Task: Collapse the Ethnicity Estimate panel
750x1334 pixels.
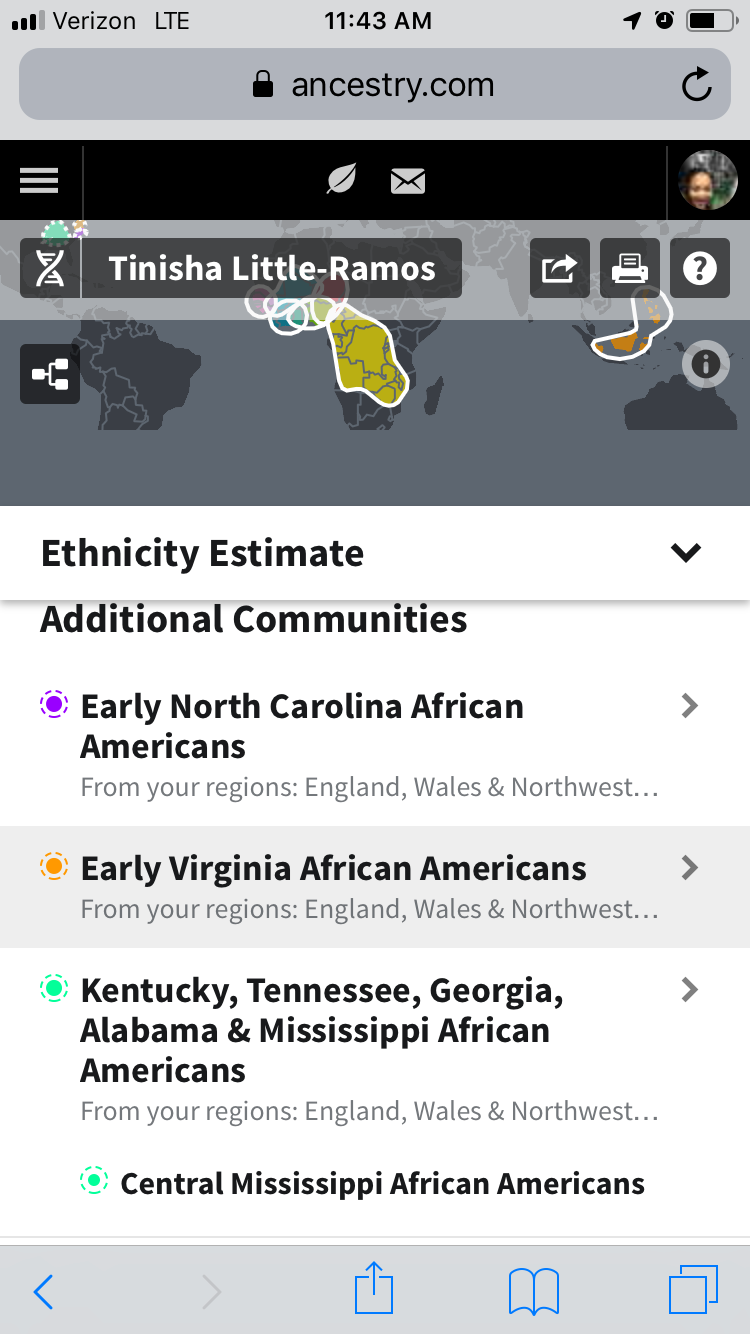Action: 686,553
